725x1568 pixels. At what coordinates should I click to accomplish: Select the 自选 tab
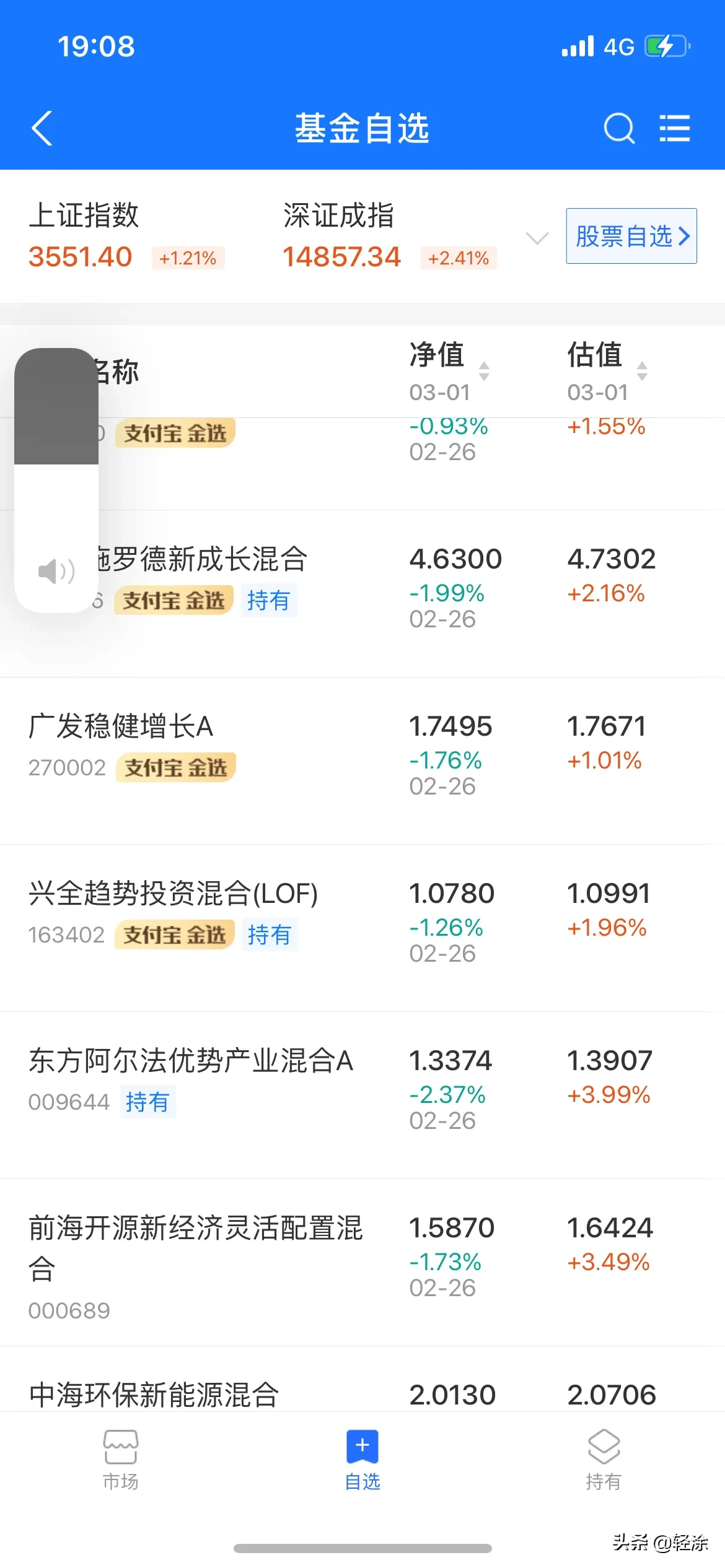coord(362,1460)
